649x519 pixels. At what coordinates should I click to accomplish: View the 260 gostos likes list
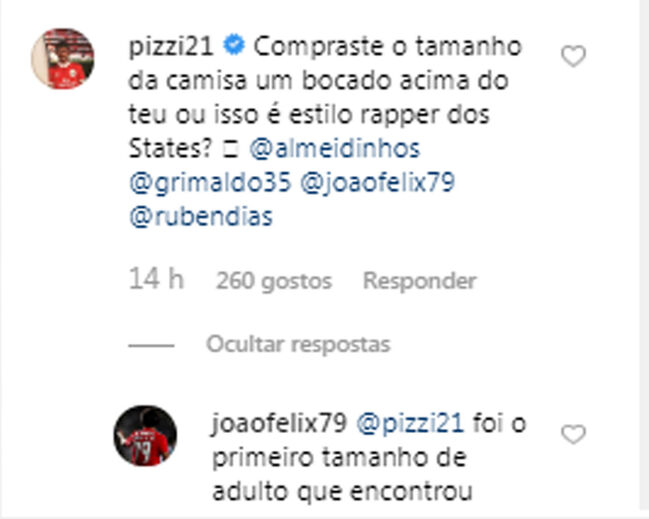pyautogui.click(x=274, y=281)
